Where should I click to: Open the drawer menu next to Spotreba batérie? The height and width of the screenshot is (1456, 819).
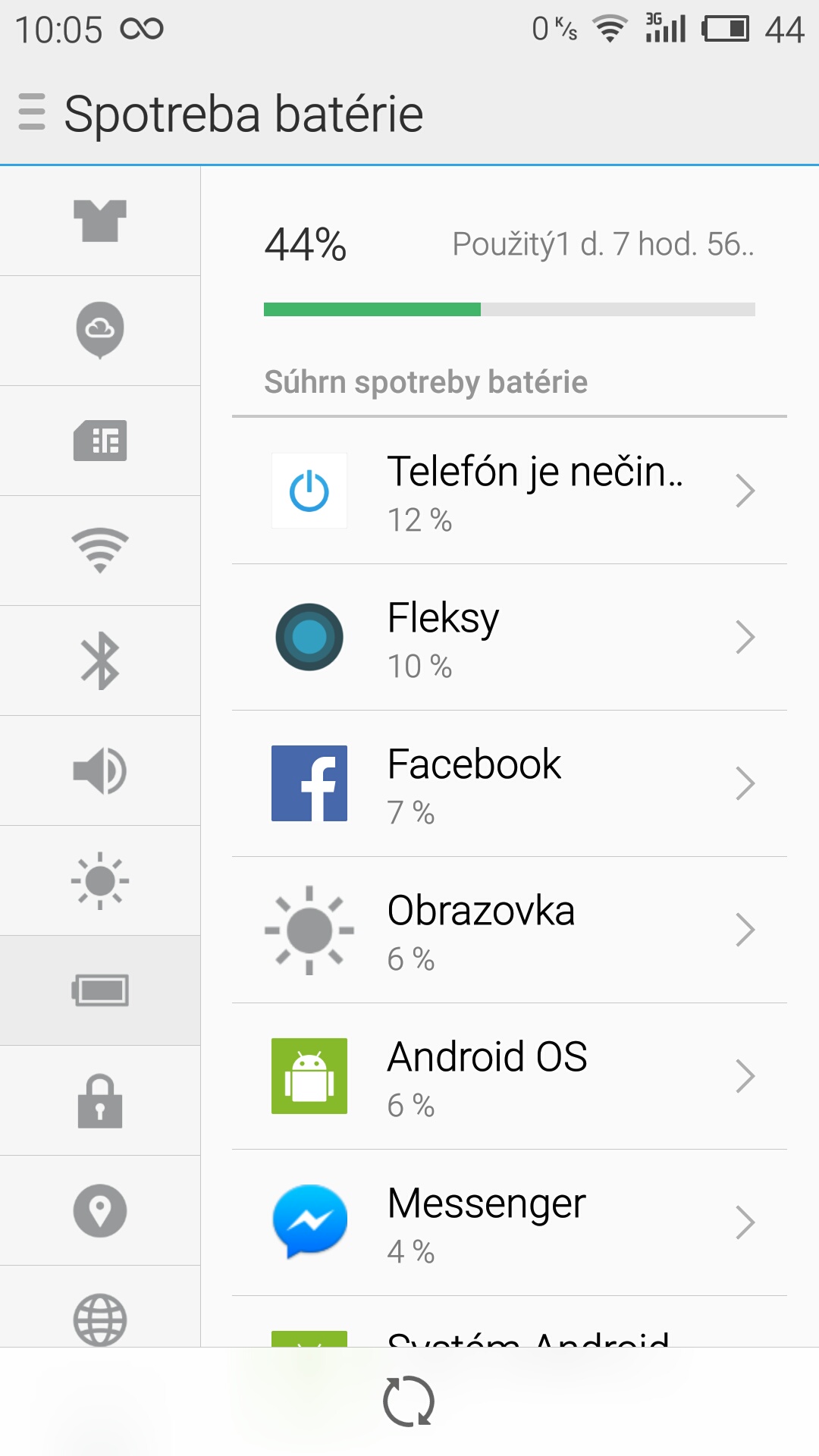tap(32, 112)
